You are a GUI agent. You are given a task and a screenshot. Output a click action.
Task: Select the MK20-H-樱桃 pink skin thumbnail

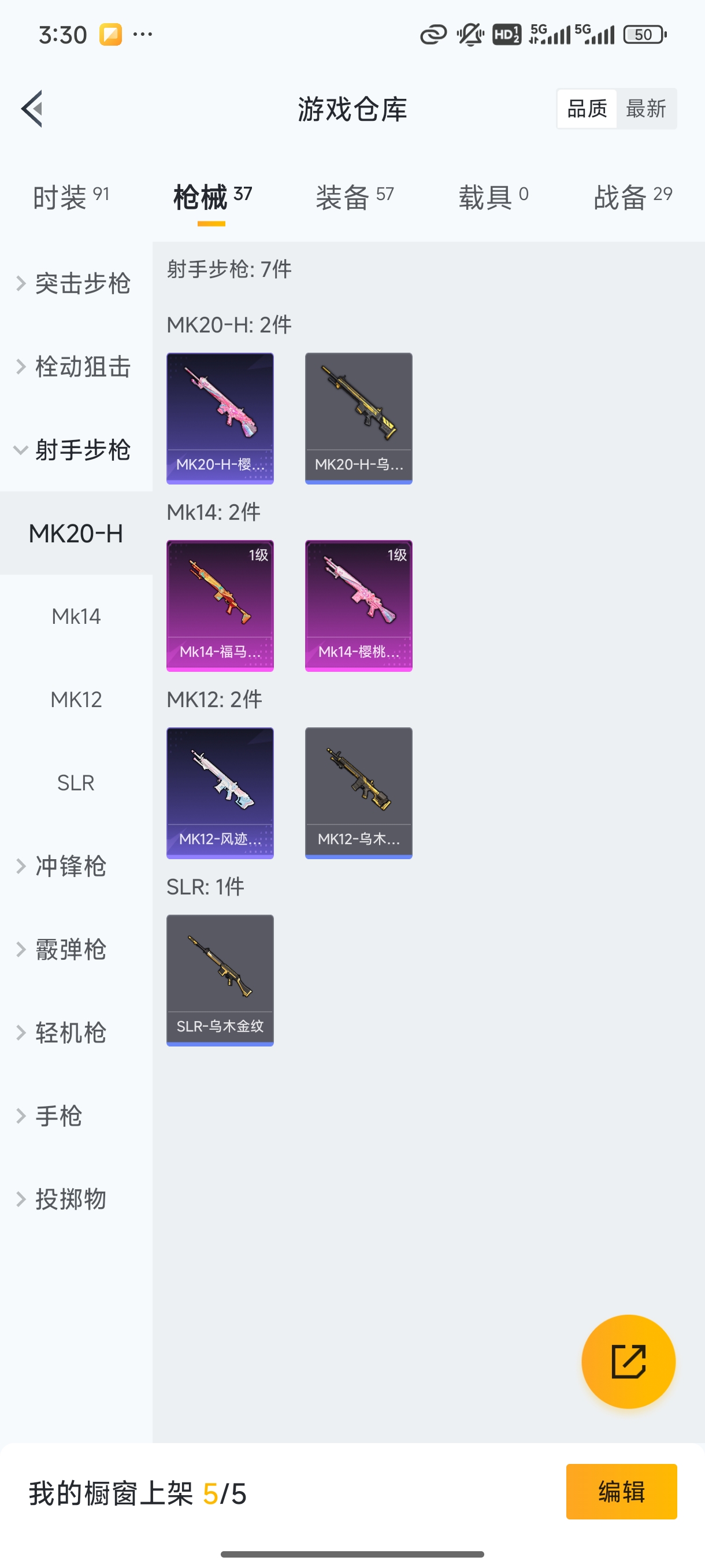click(220, 418)
